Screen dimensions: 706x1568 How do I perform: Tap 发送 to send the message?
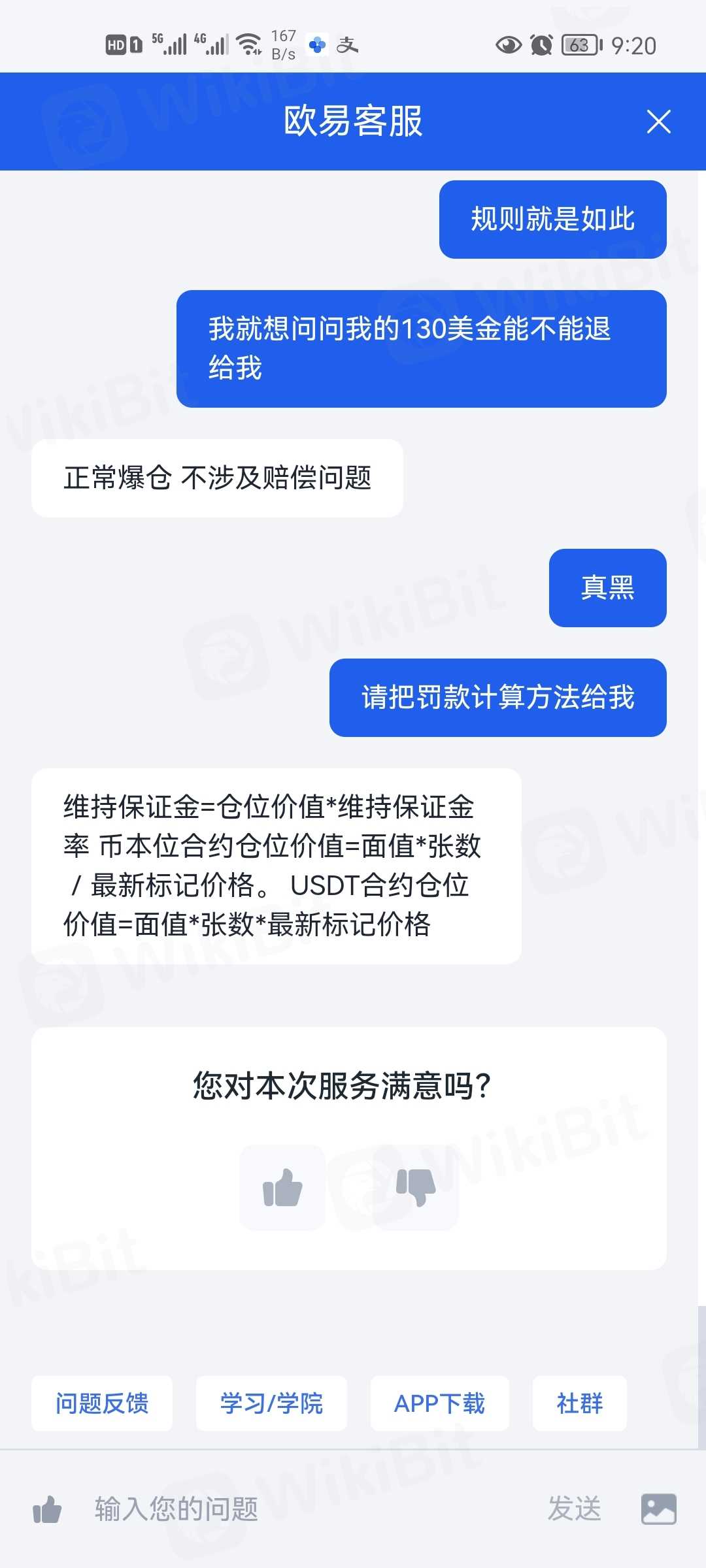(574, 1509)
